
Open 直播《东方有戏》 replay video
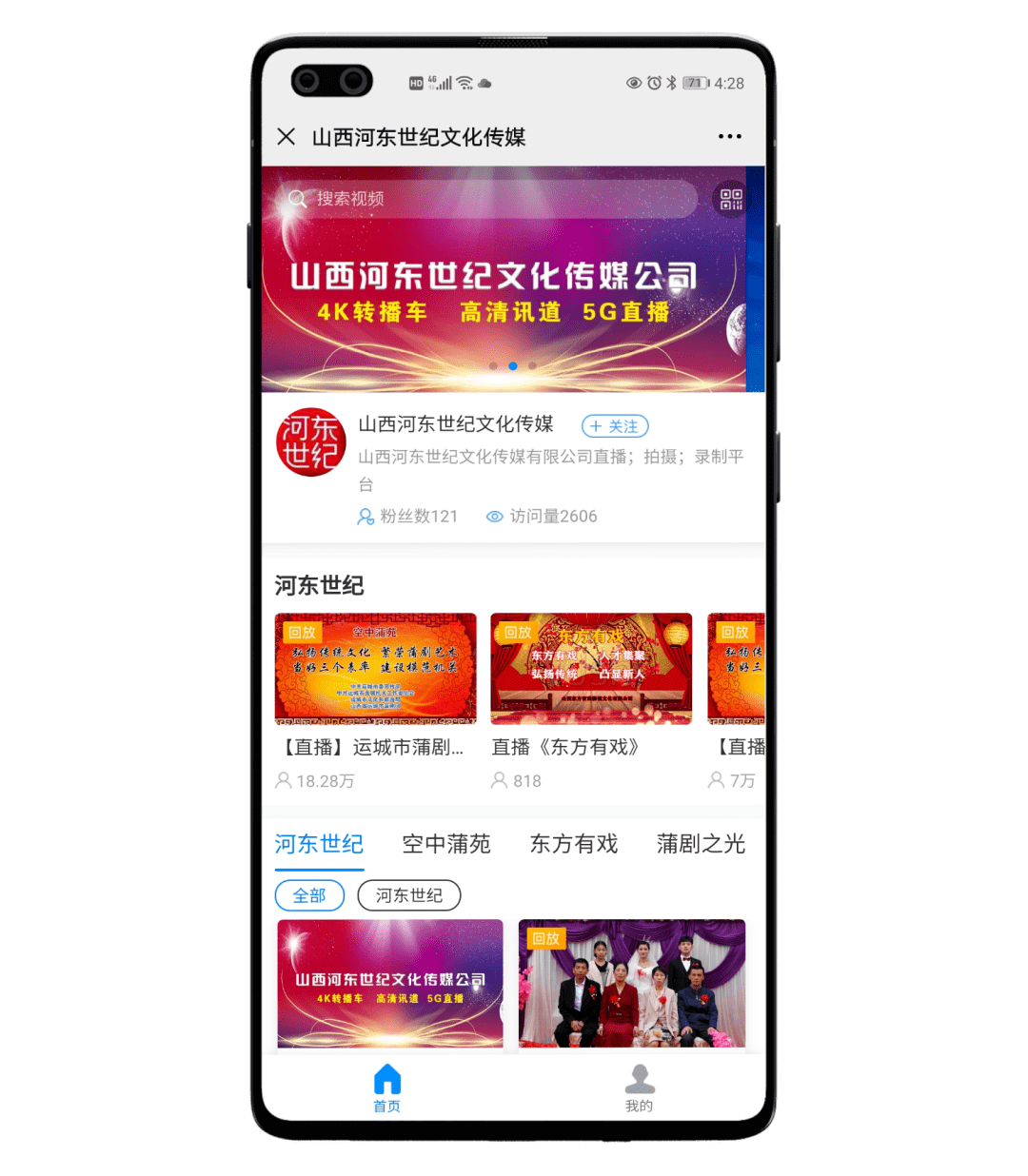click(591, 670)
